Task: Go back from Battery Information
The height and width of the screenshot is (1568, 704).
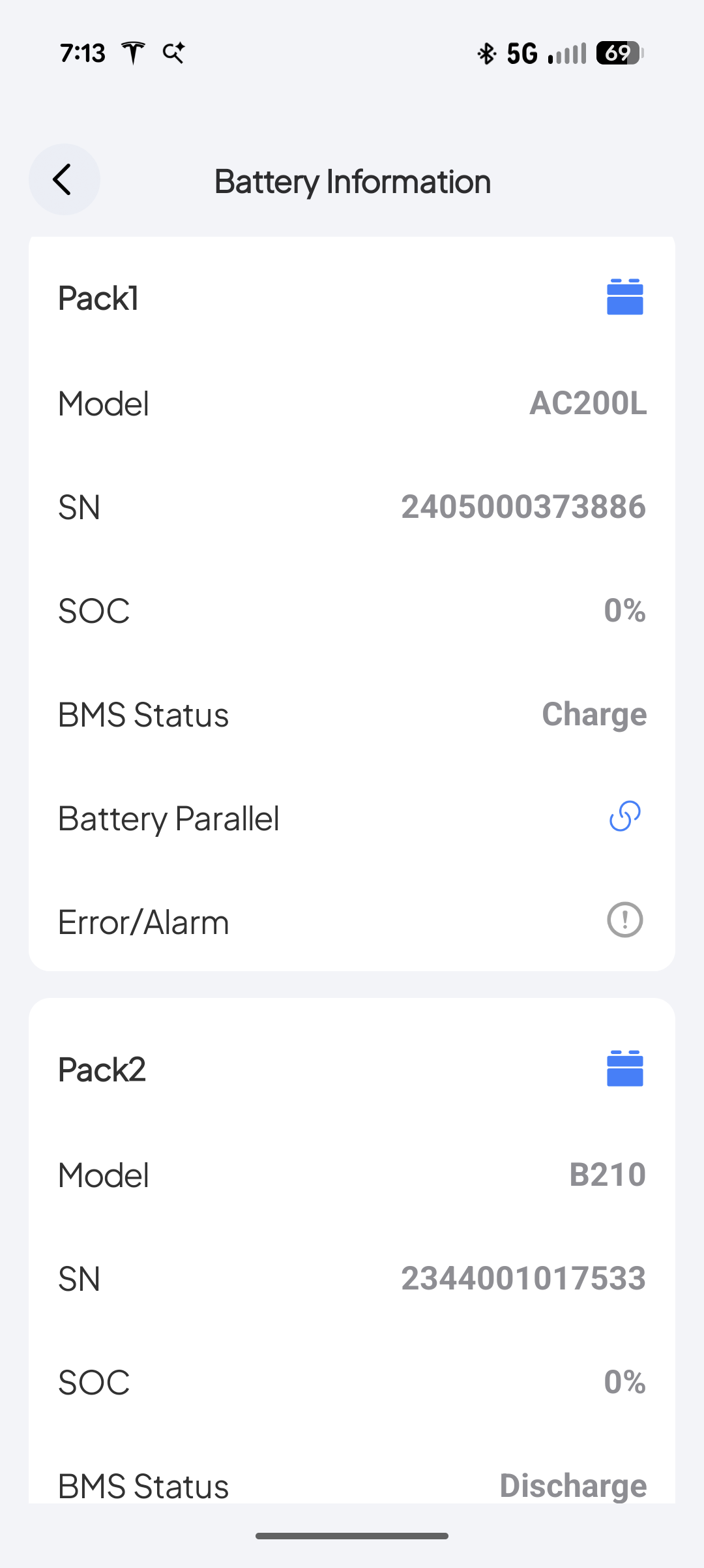Action: coord(64,179)
